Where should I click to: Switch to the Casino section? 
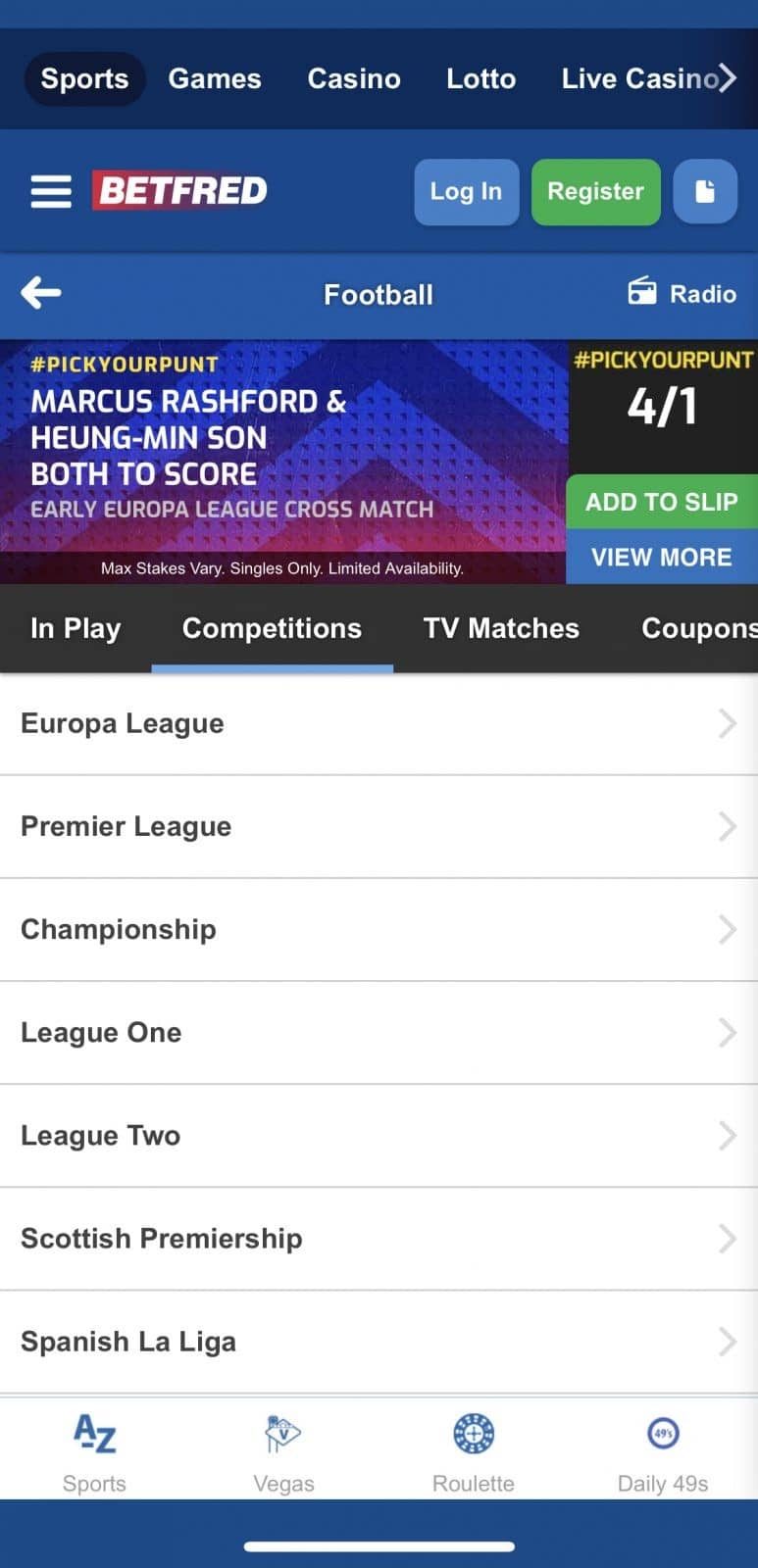(x=354, y=78)
